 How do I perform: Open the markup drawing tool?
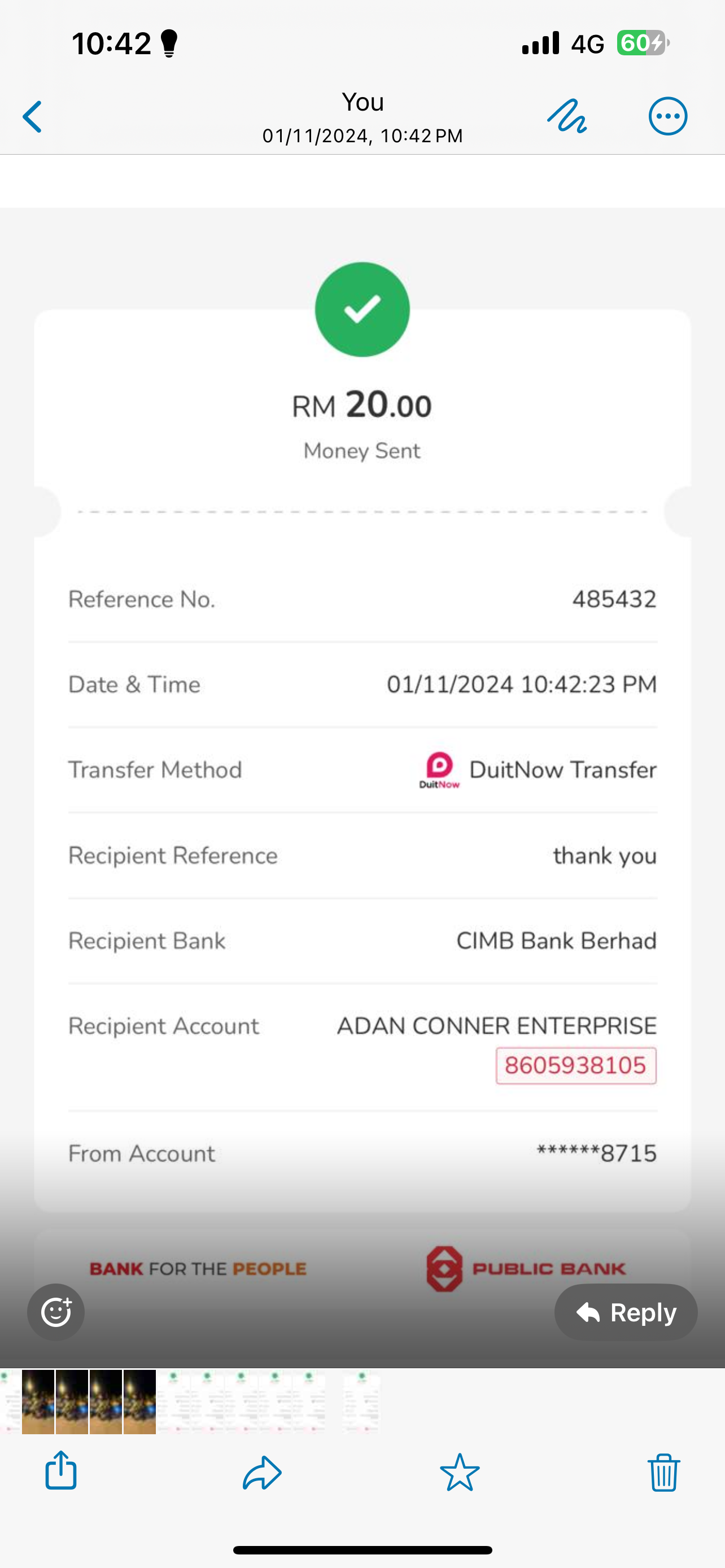point(567,116)
